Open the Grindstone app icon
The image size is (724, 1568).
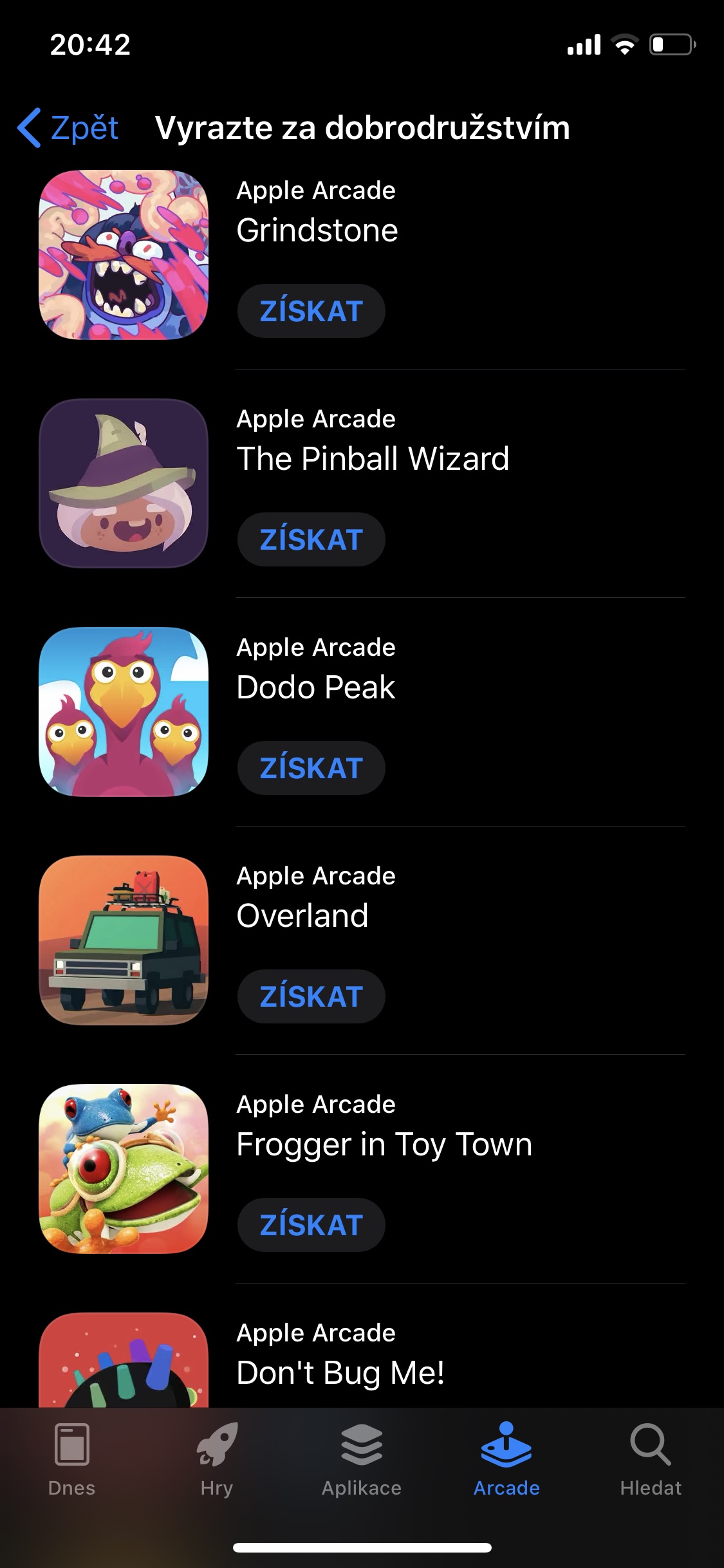(x=124, y=255)
